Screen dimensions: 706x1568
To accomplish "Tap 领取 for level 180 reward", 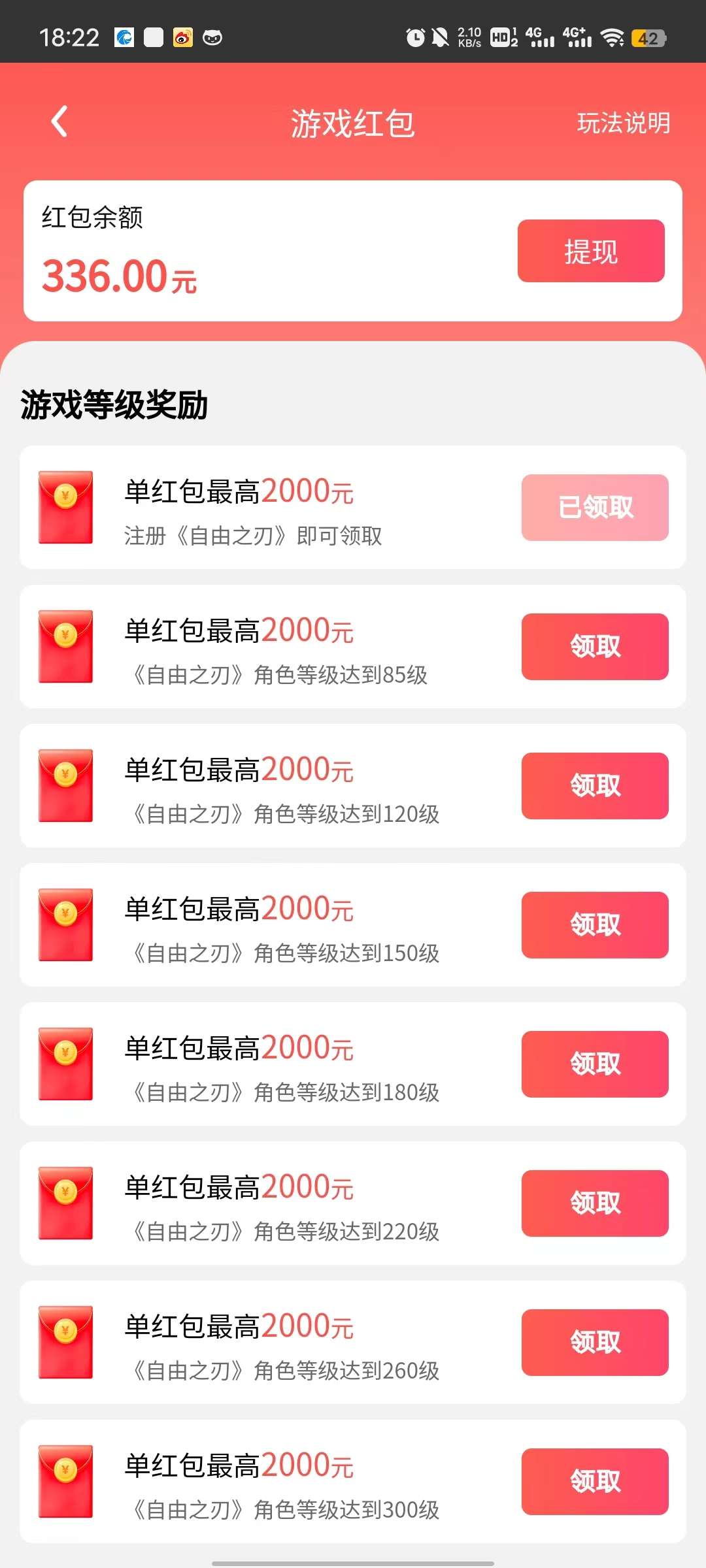I will [x=595, y=1064].
